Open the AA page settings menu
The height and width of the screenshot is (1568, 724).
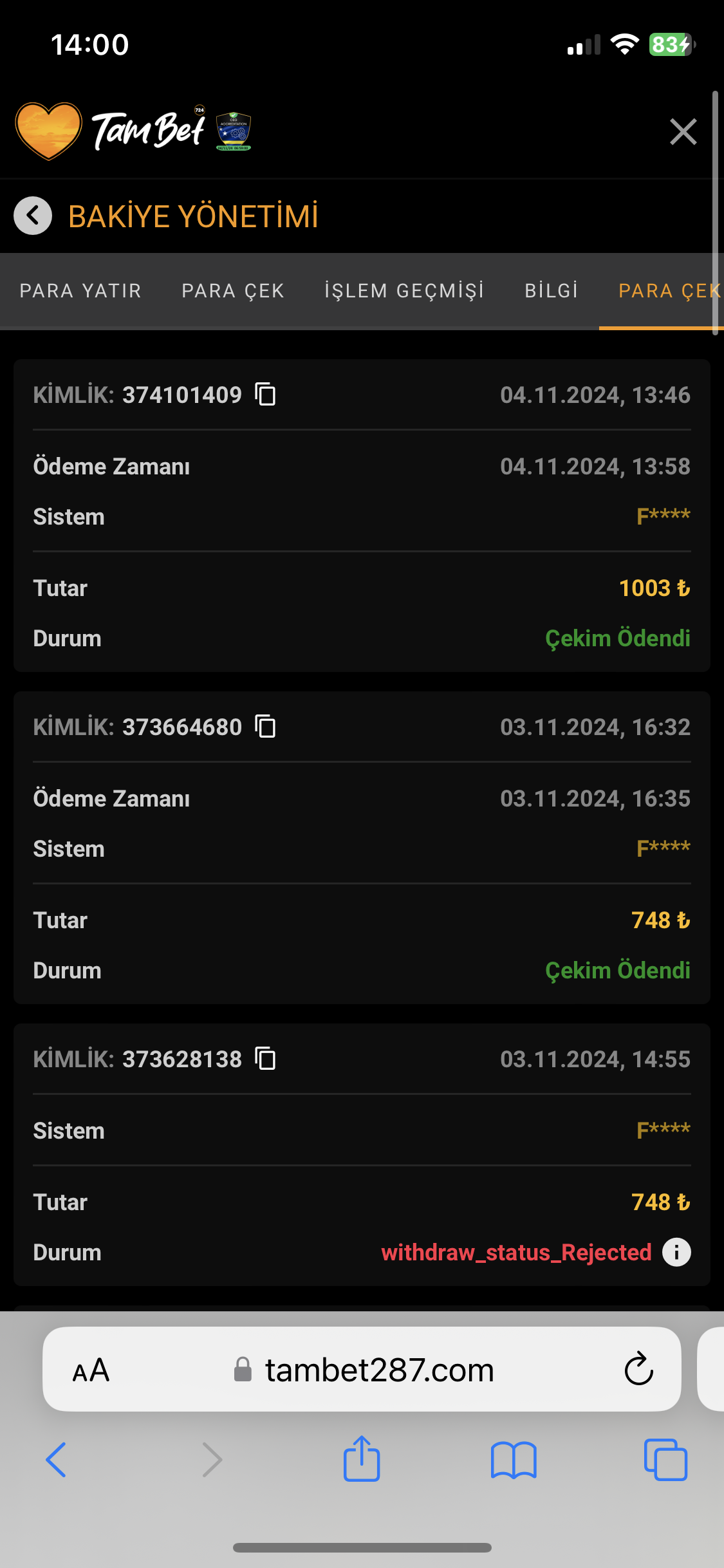click(91, 1370)
